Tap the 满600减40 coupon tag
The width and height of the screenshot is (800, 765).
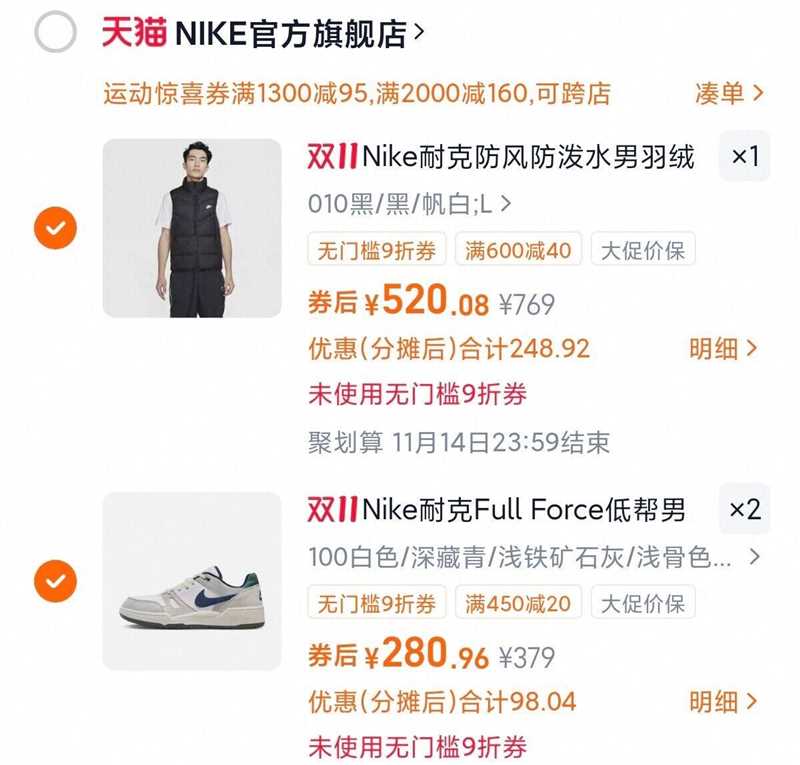(519, 250)
